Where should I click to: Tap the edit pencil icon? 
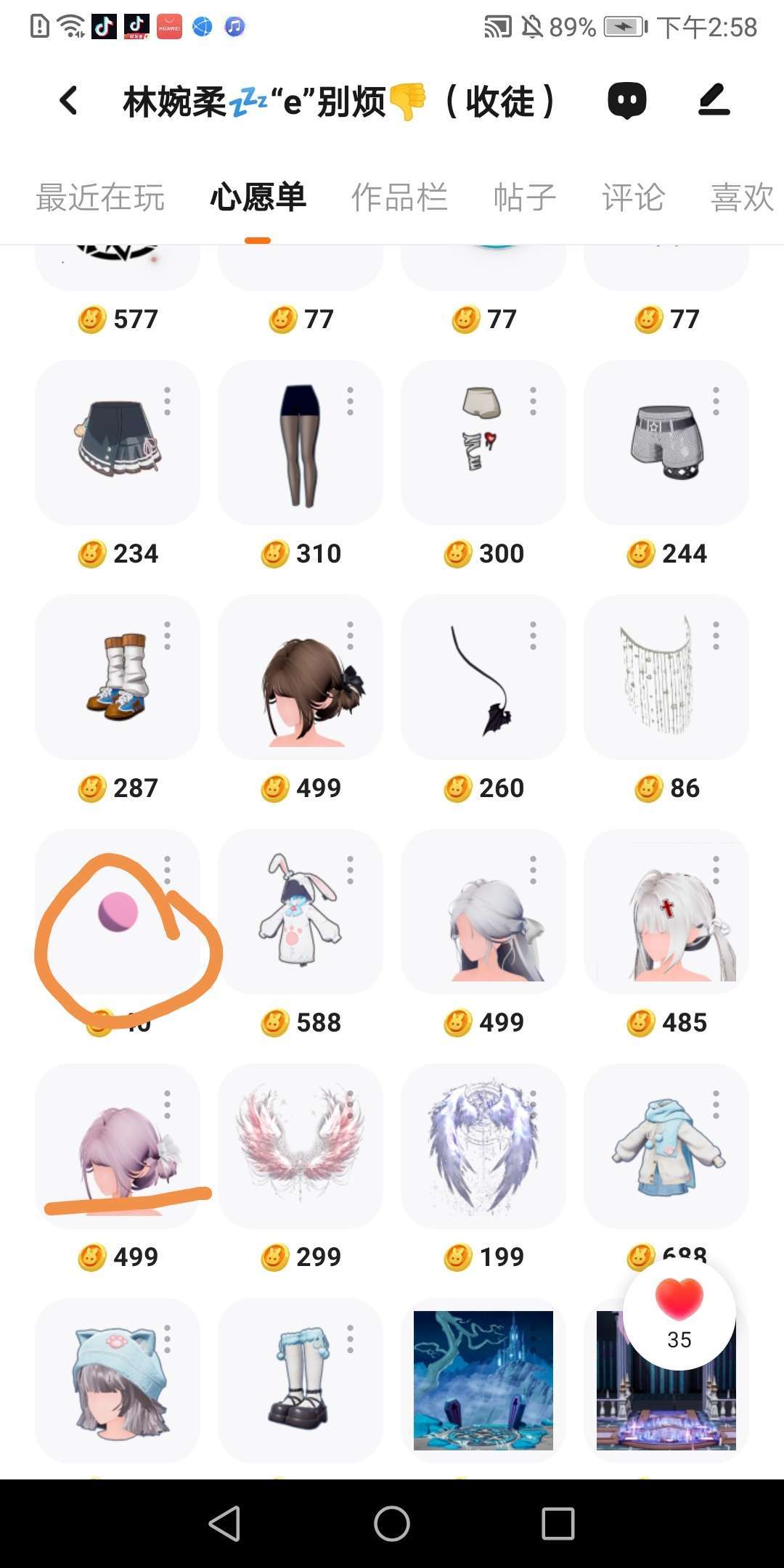[x=714, y=101]
